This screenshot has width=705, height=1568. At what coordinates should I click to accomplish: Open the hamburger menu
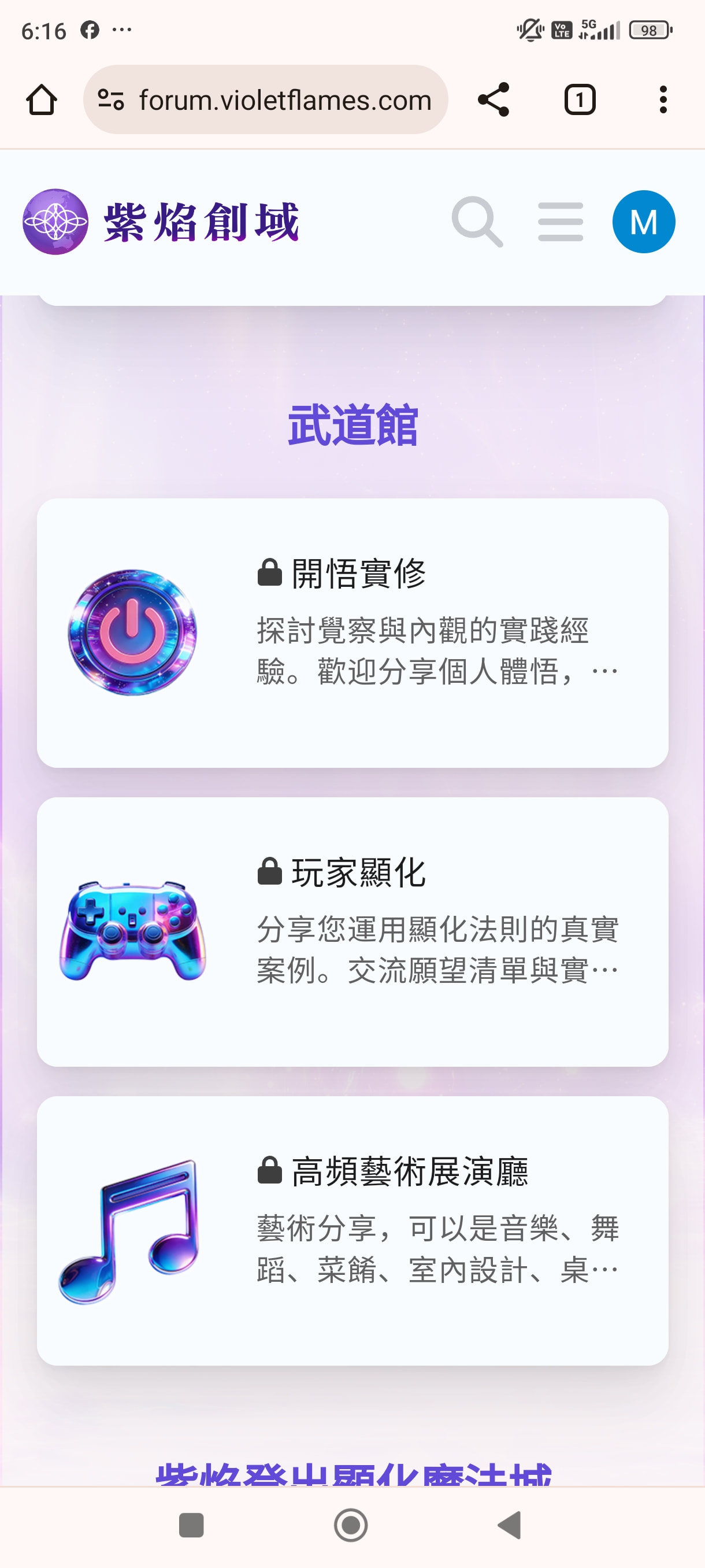click(560, 221)
